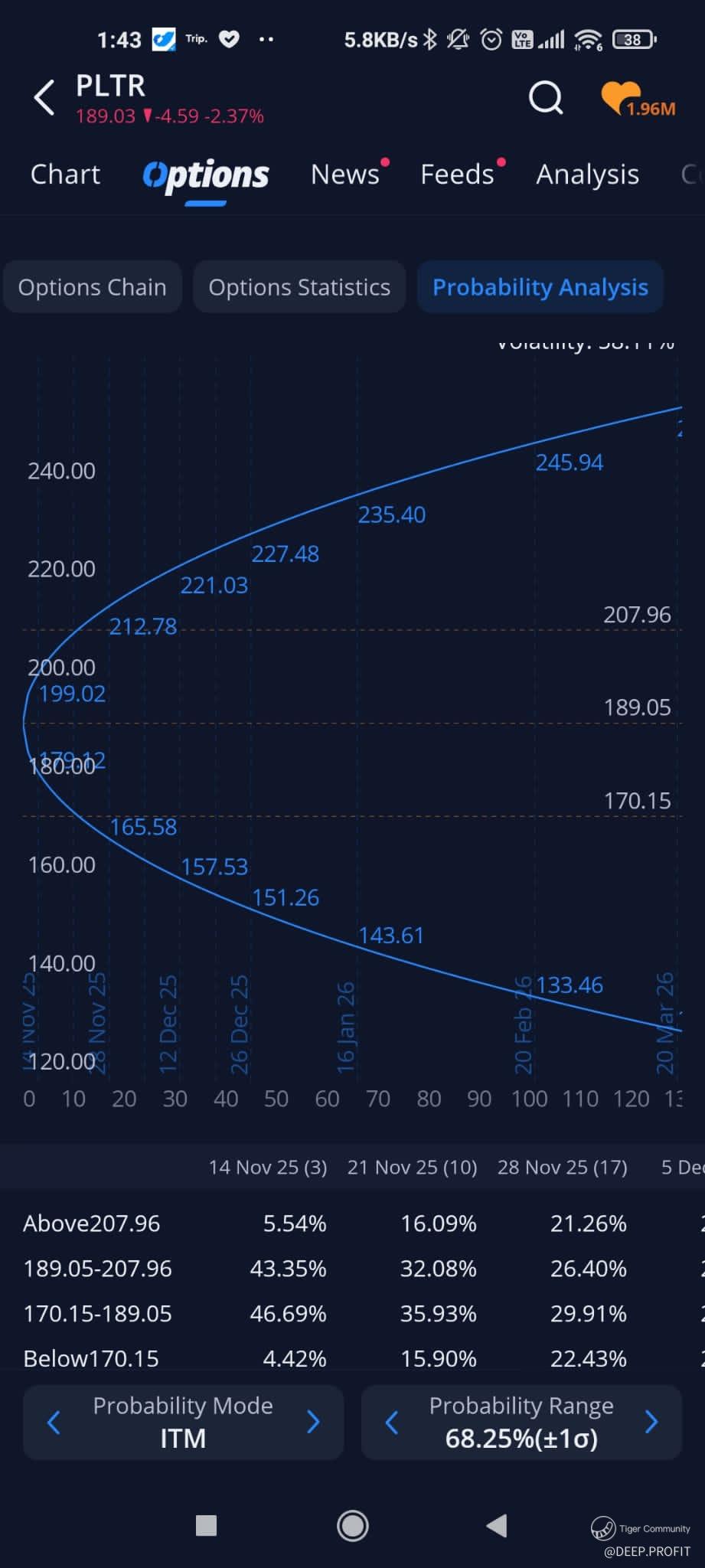
Task: Advance to next Probability Mode
Action: [x=313, y=1423]
